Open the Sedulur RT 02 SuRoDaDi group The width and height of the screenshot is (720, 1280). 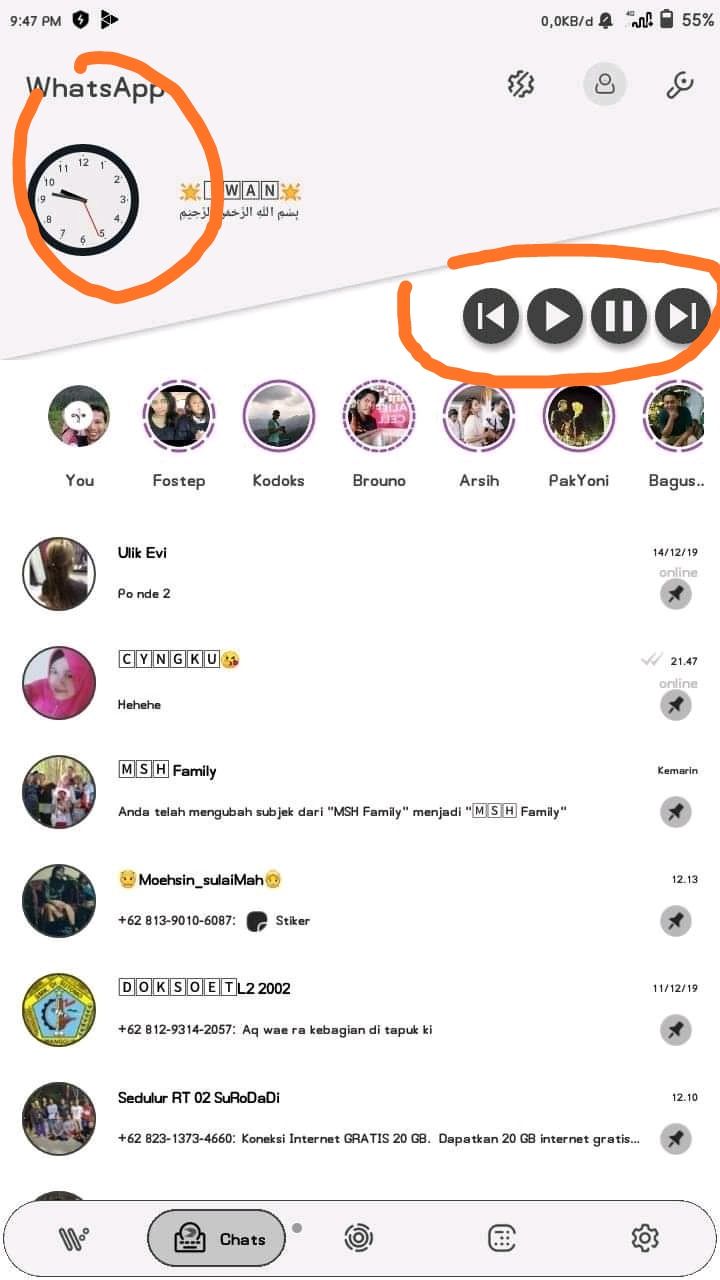coord(360,1119)
